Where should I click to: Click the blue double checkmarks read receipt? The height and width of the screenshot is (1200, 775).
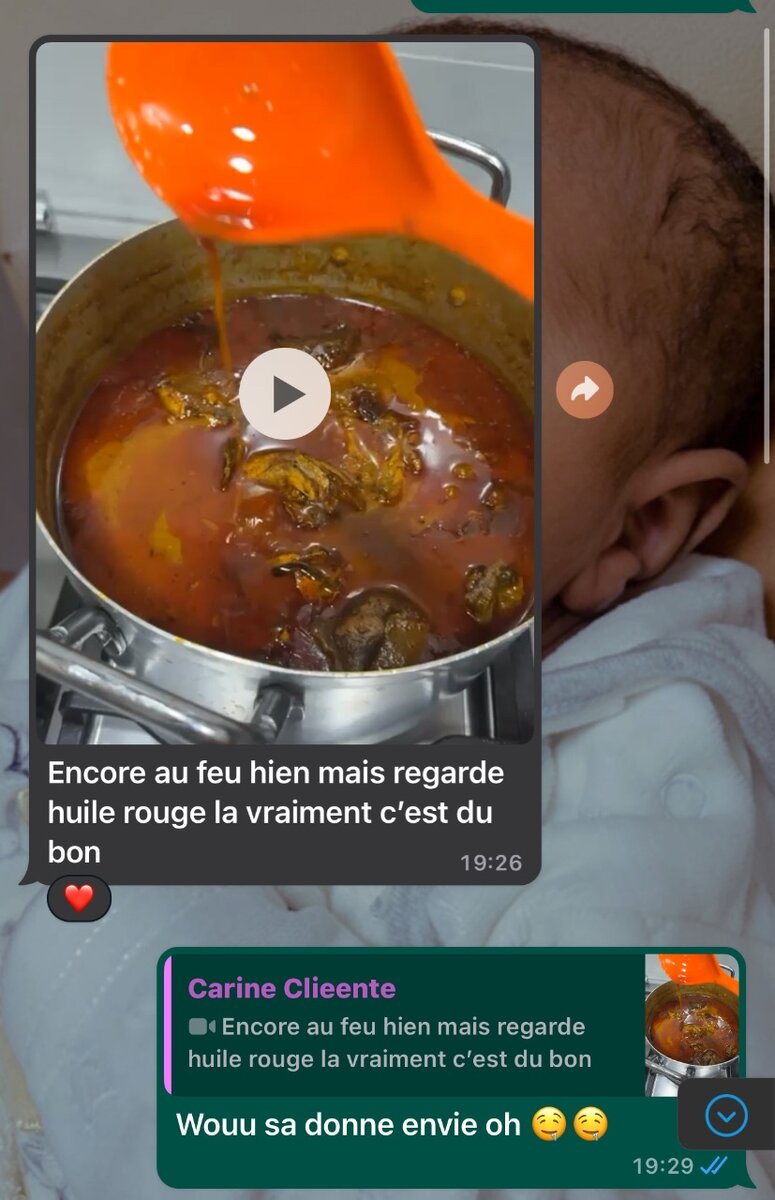711,1165
